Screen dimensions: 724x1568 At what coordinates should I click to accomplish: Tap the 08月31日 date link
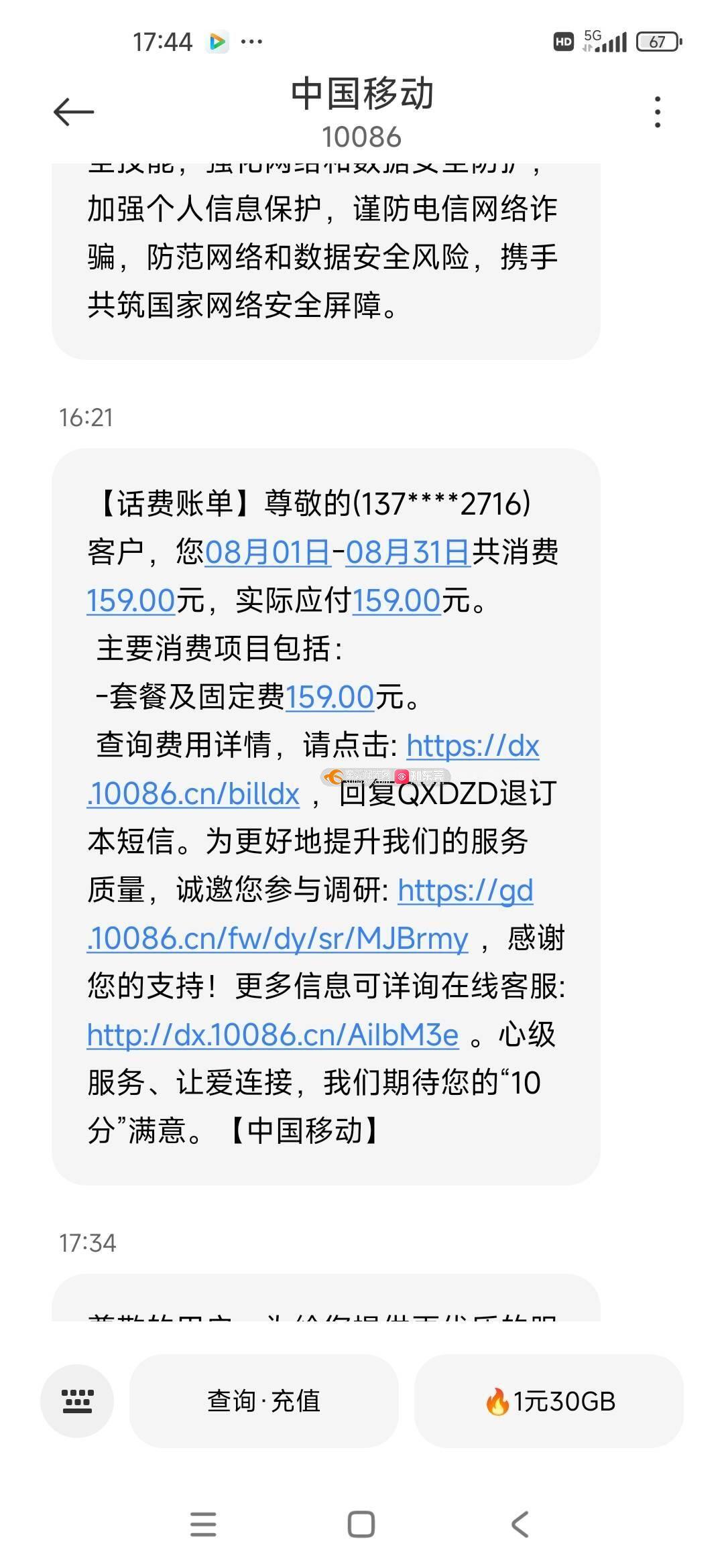click(x=408, y=552)
